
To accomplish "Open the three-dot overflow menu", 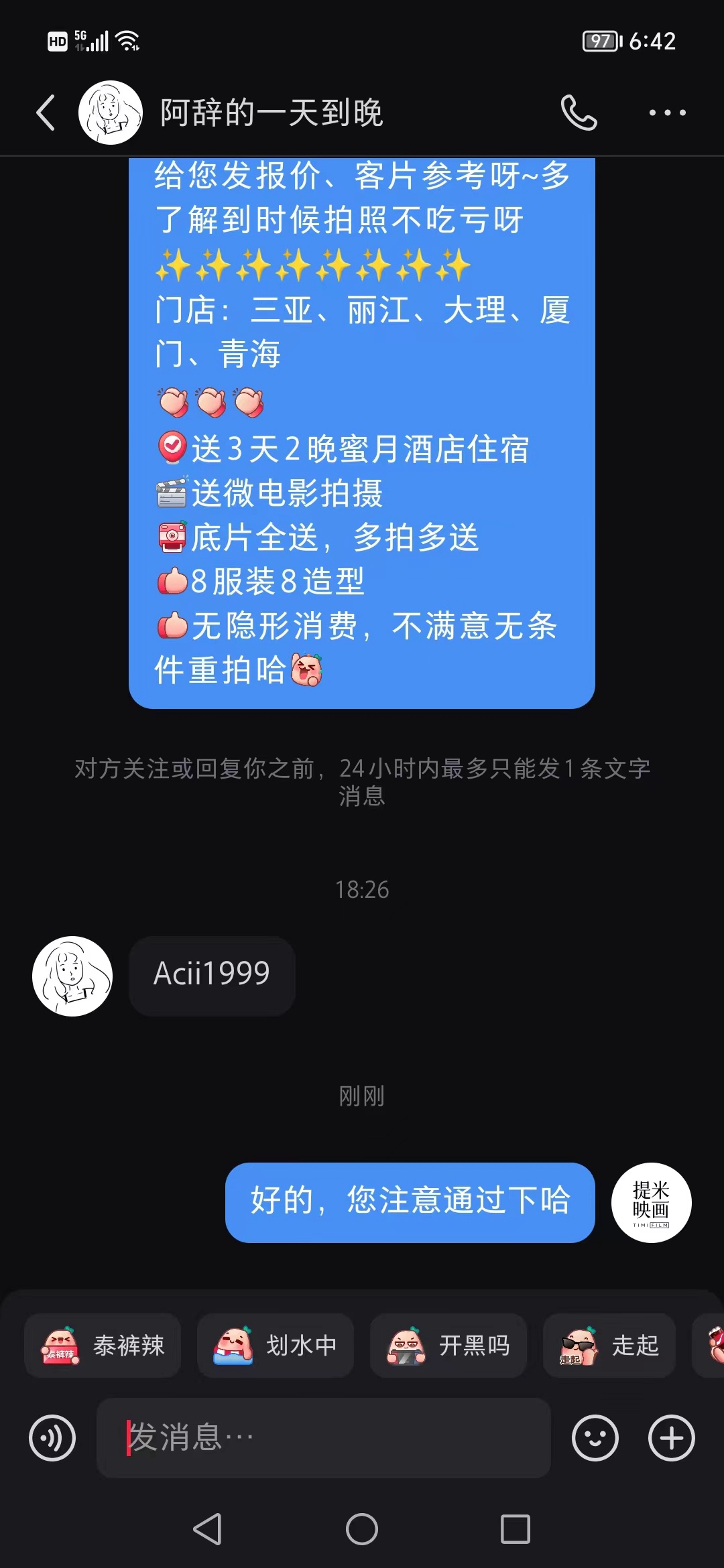I will [x=667, y=113].
